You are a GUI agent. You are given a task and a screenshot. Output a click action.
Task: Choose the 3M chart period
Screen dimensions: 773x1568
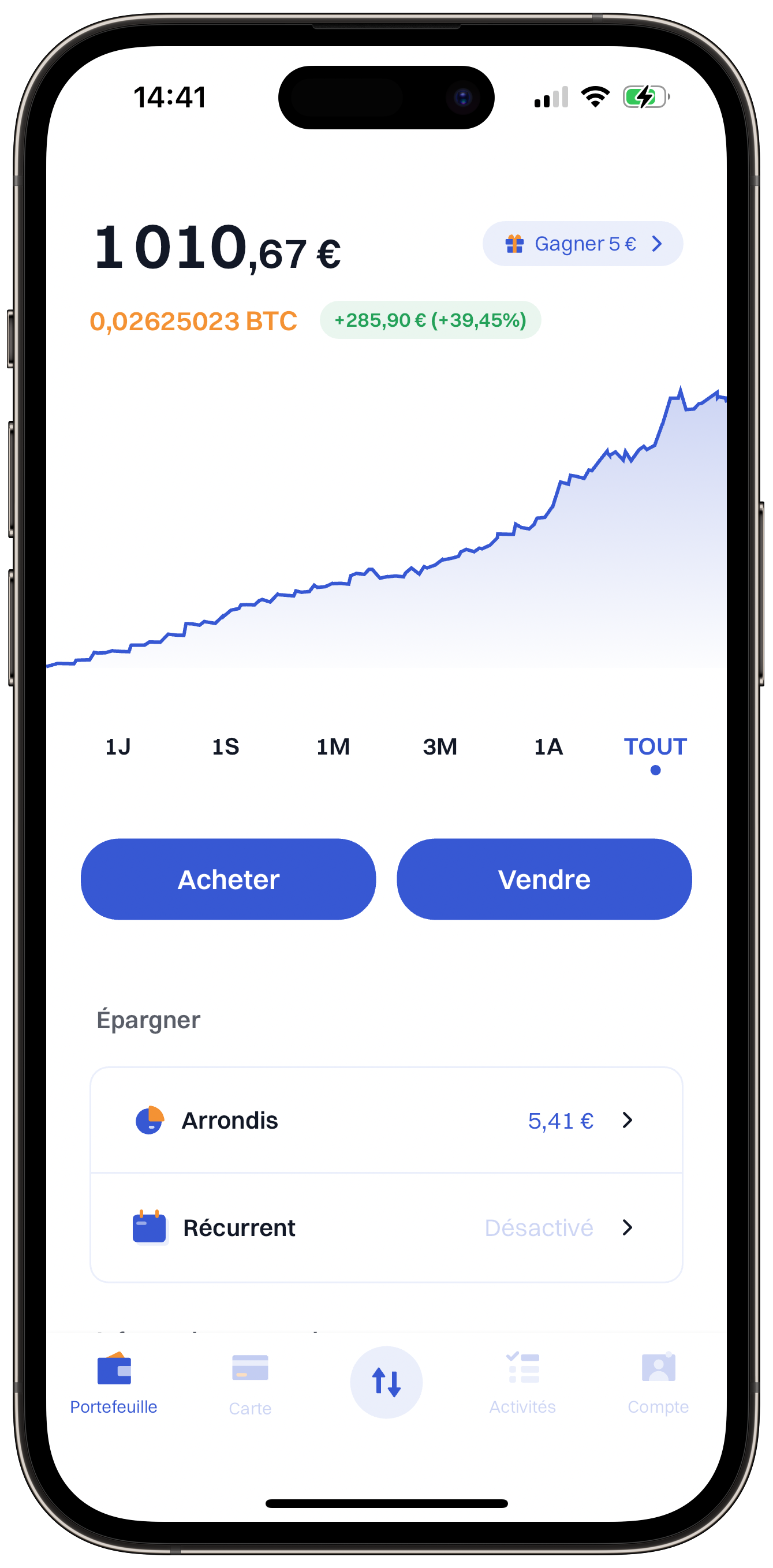[440, 746]
